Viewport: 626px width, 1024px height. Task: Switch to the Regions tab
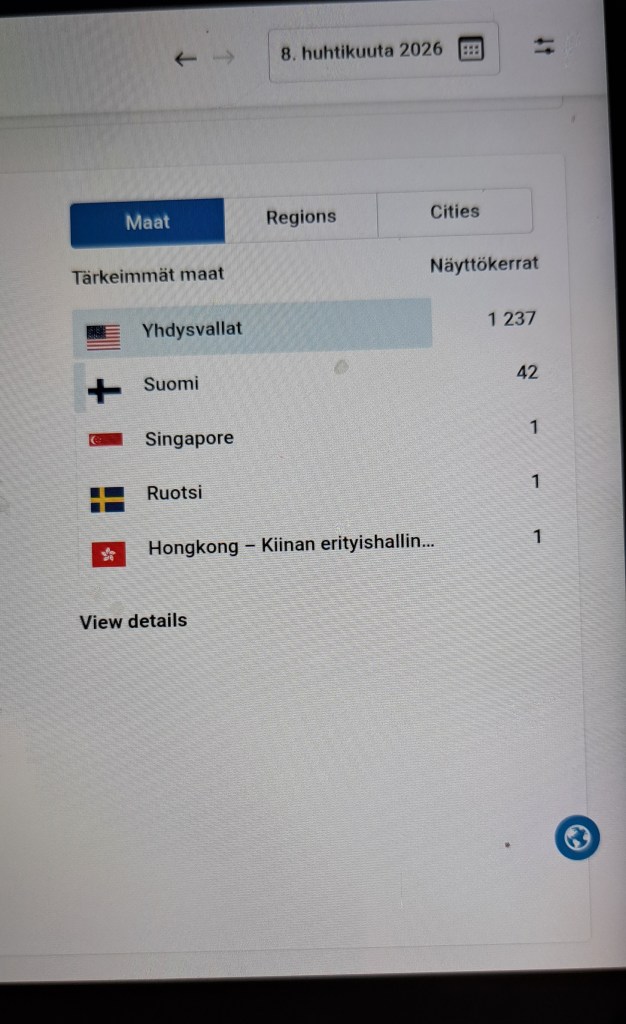click(x=301, y=216)
